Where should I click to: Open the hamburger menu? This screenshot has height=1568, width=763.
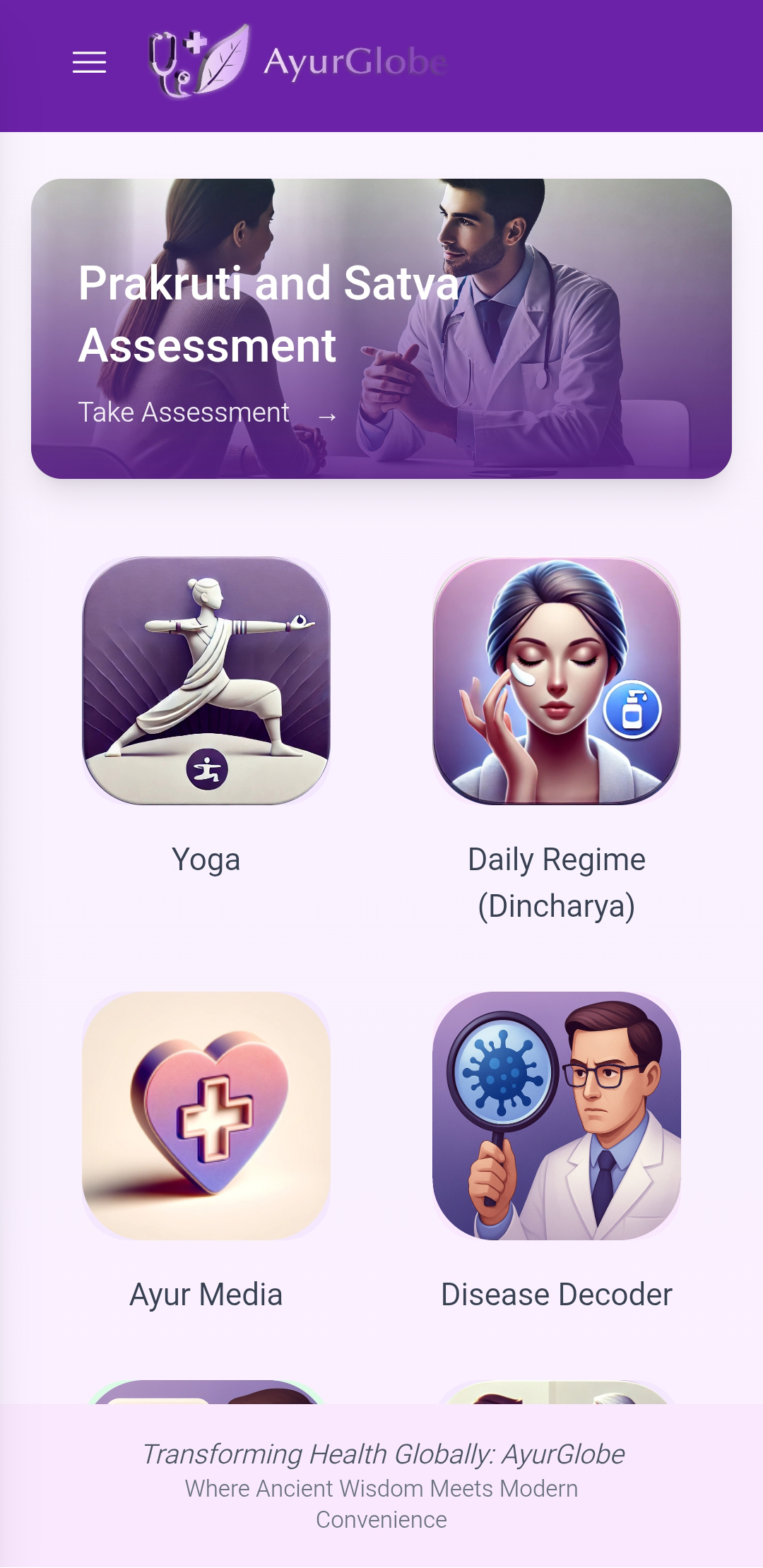(x=89, y=63)
